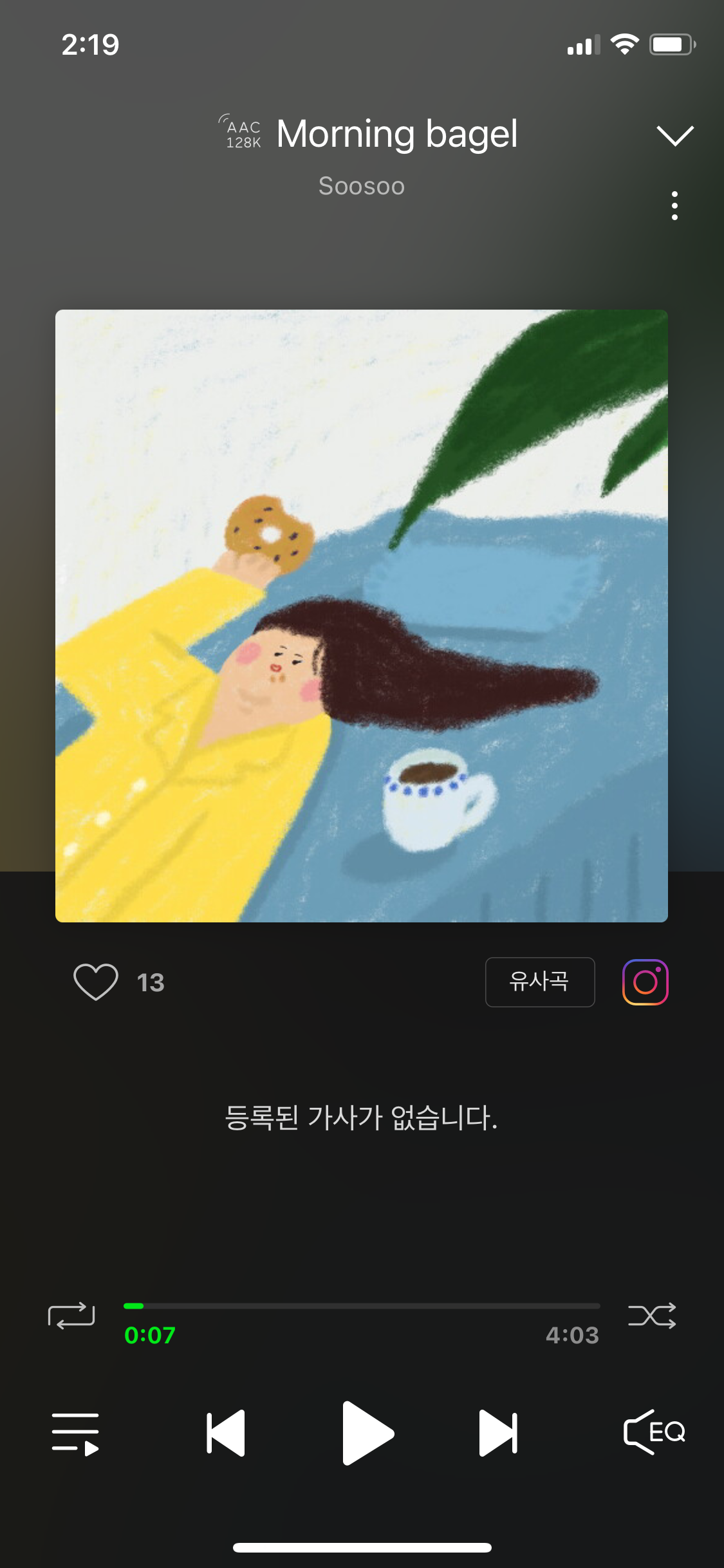Like the song Morning bagel

(x=96, y=982)
